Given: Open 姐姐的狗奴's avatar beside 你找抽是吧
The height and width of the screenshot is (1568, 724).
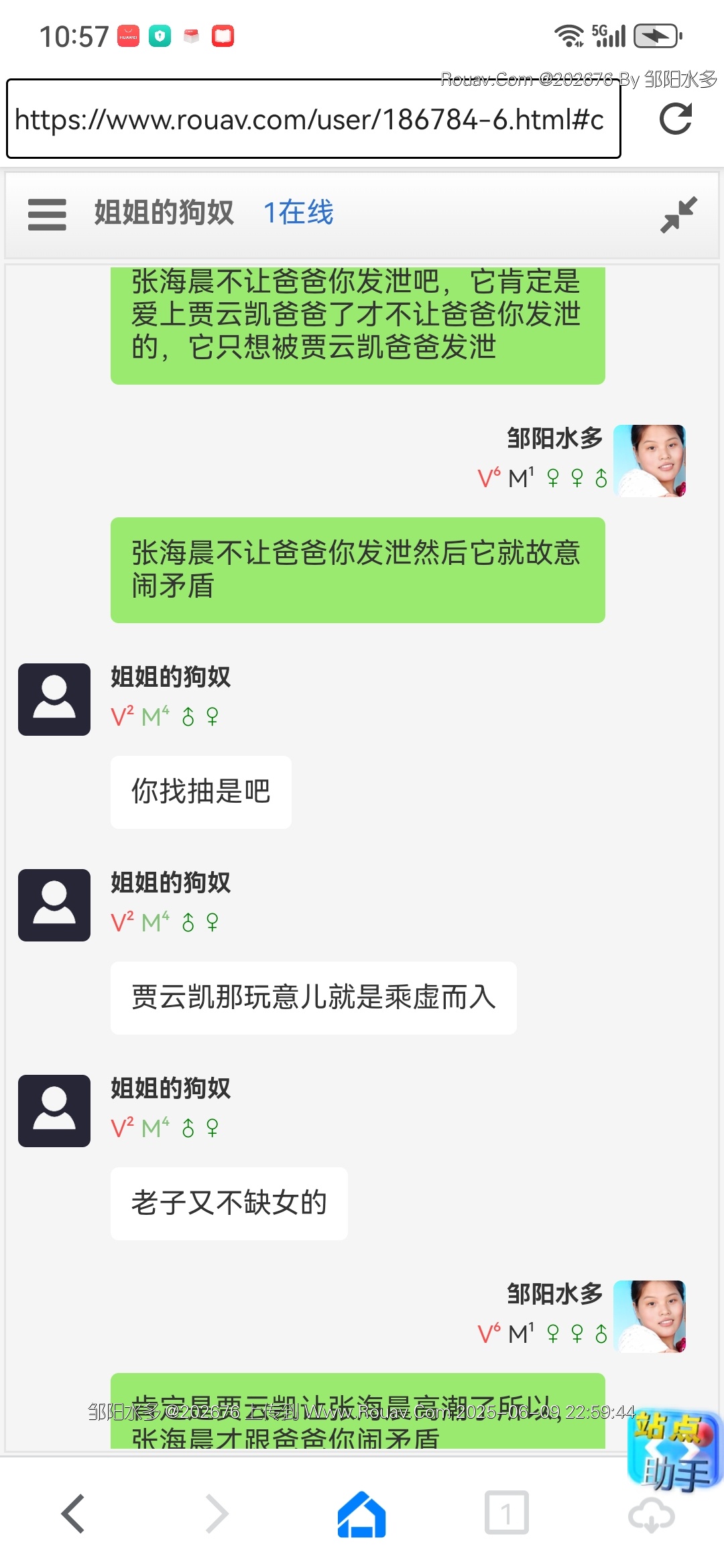Looking at the screenshot, I should pyautogui.click(x=54, y=700).
